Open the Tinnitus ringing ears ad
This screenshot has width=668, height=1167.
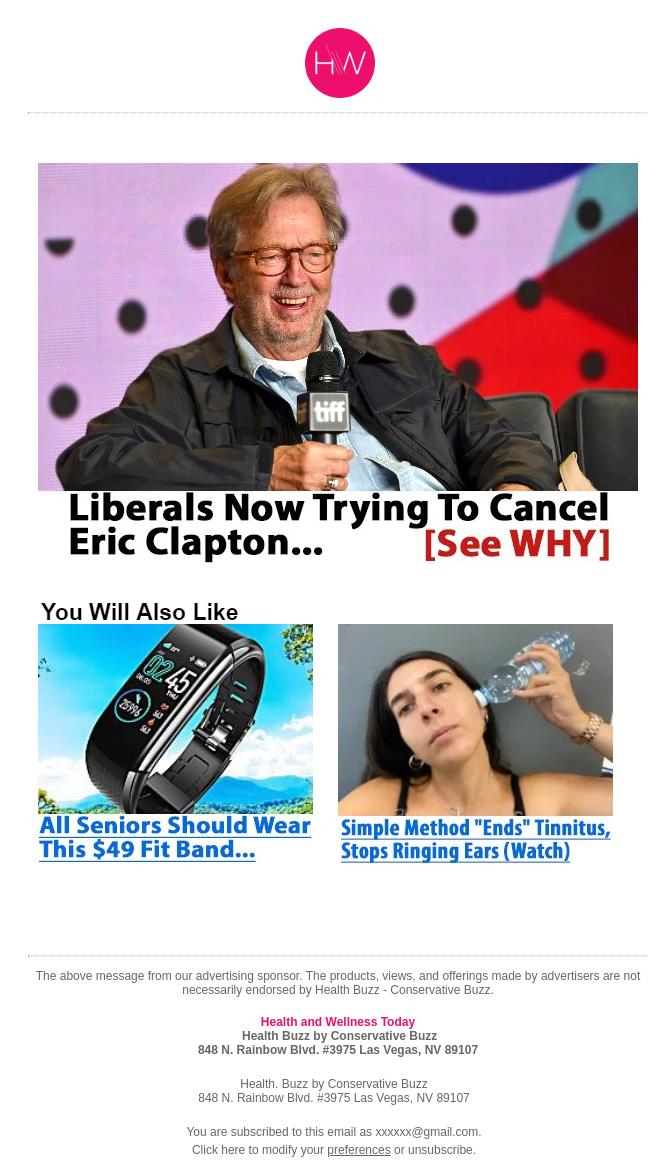click(475, 742)
